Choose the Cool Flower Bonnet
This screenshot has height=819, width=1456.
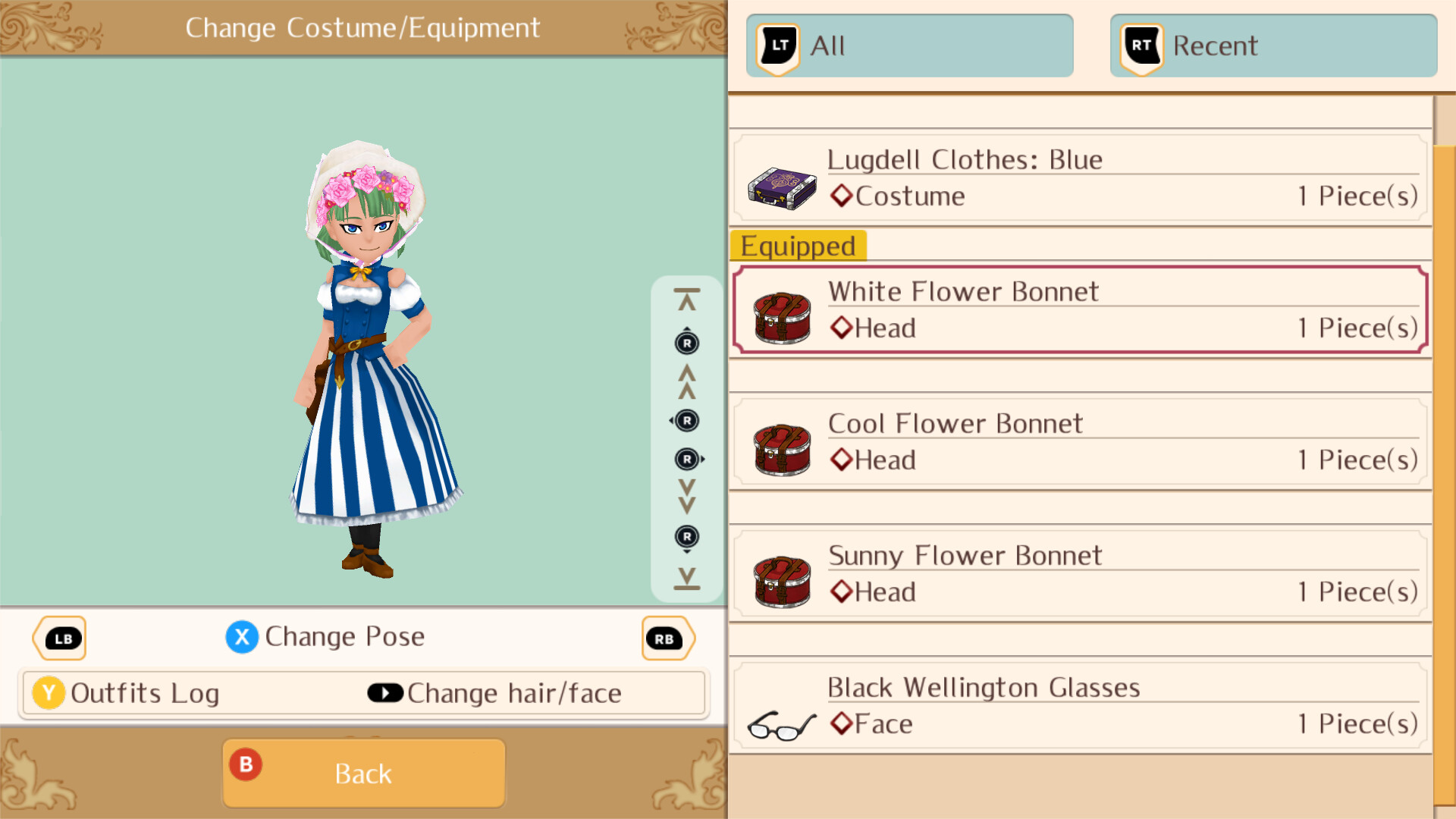(x=1080, y=442)
